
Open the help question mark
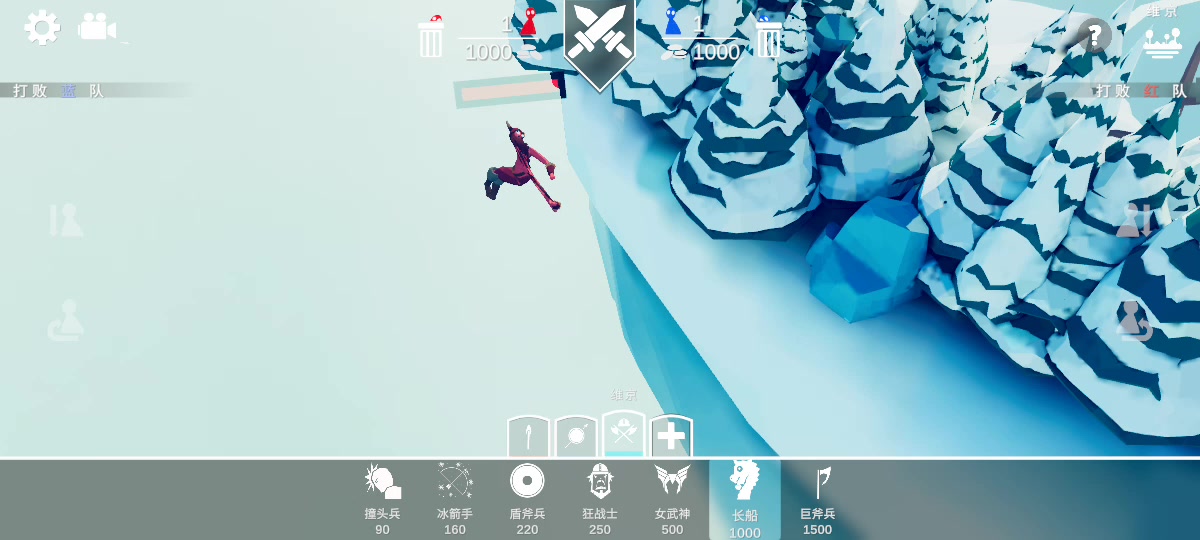pyautogui.click(x=1094, y=37)
